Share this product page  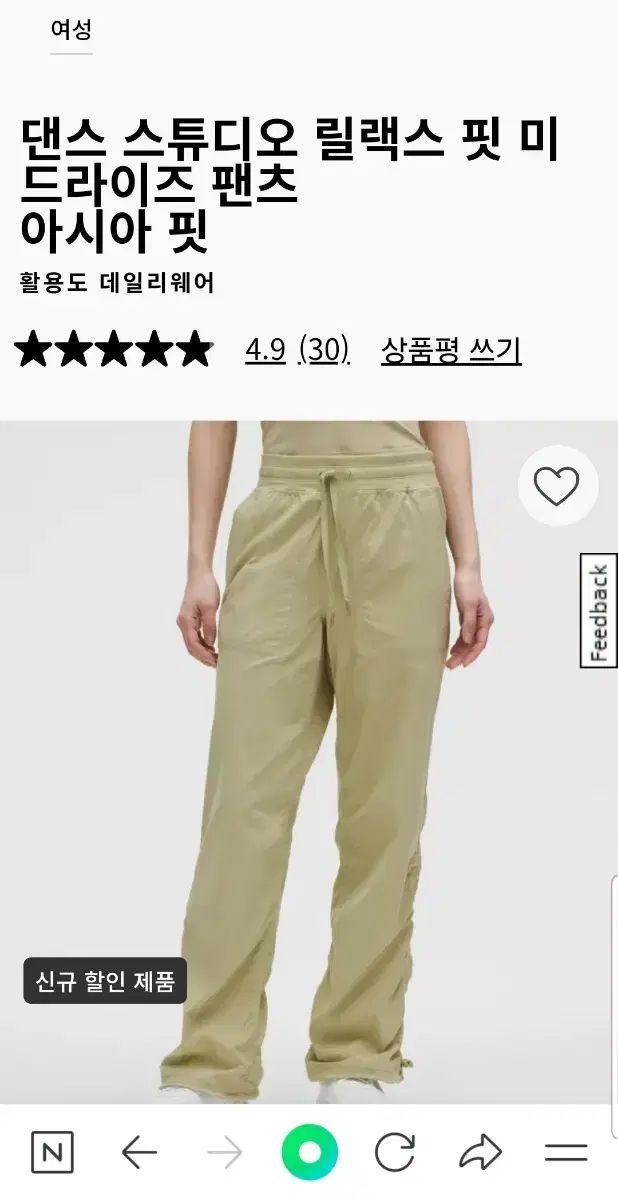(480, 1153)
